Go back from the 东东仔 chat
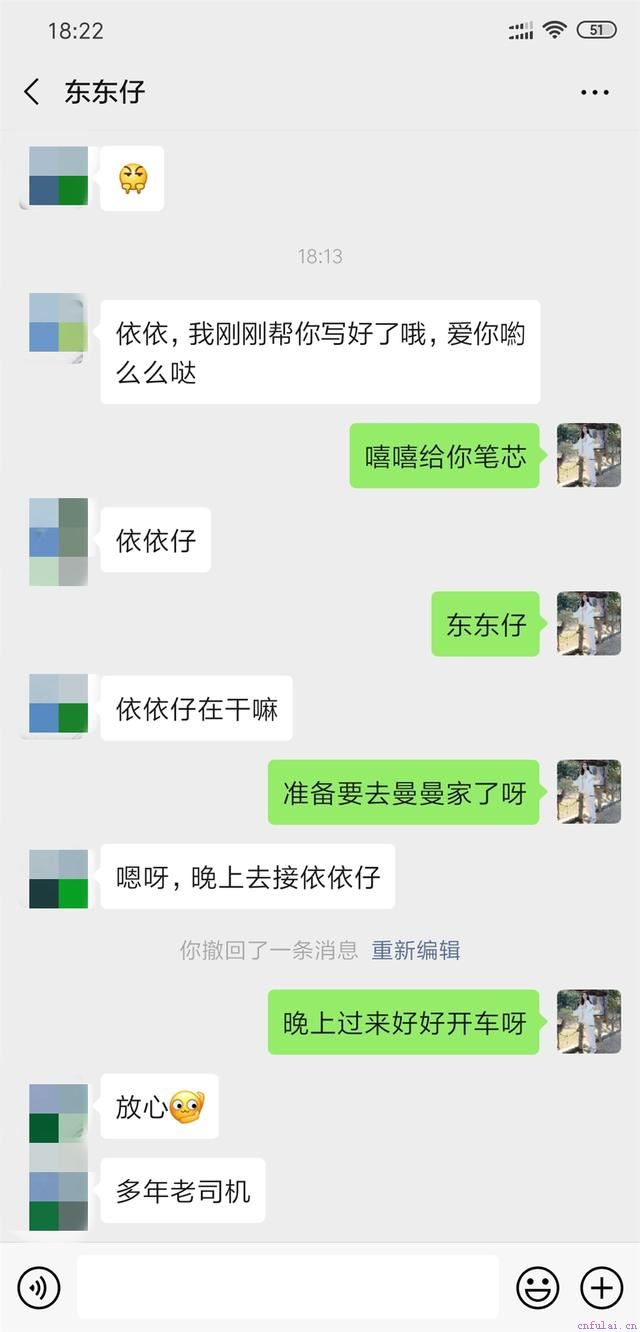 coord(32,92)
